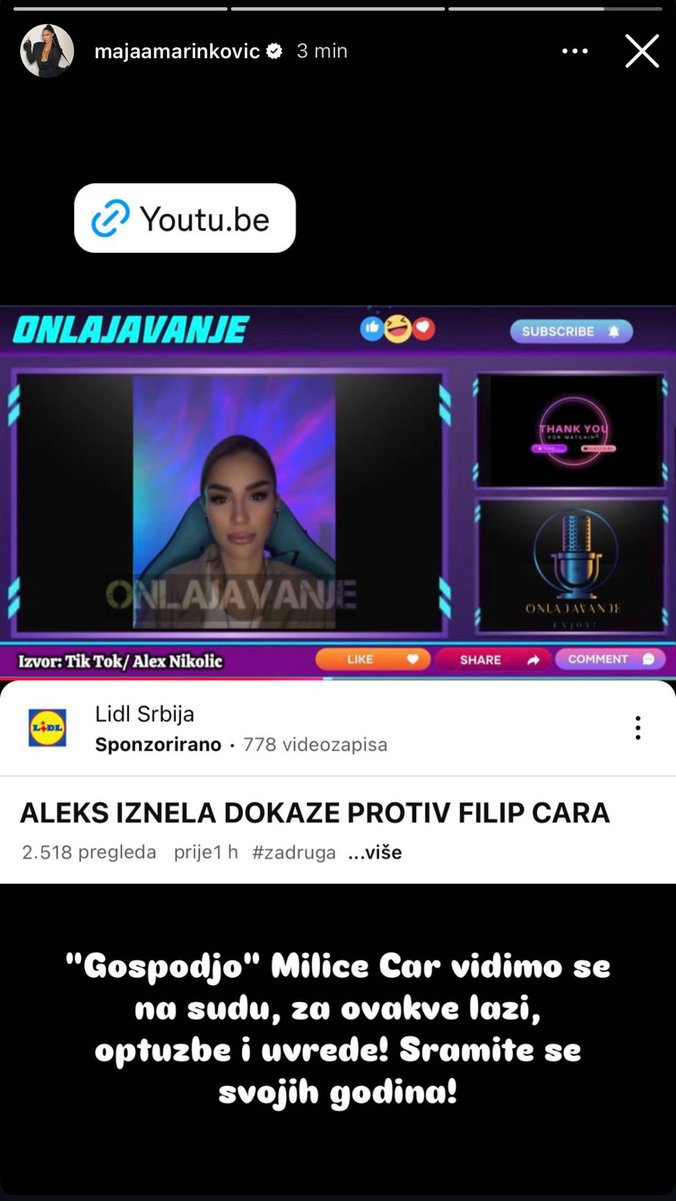Viewport: 676px width, 1201px height.
Task: Open the story options menu
Action: pos(575,51)
